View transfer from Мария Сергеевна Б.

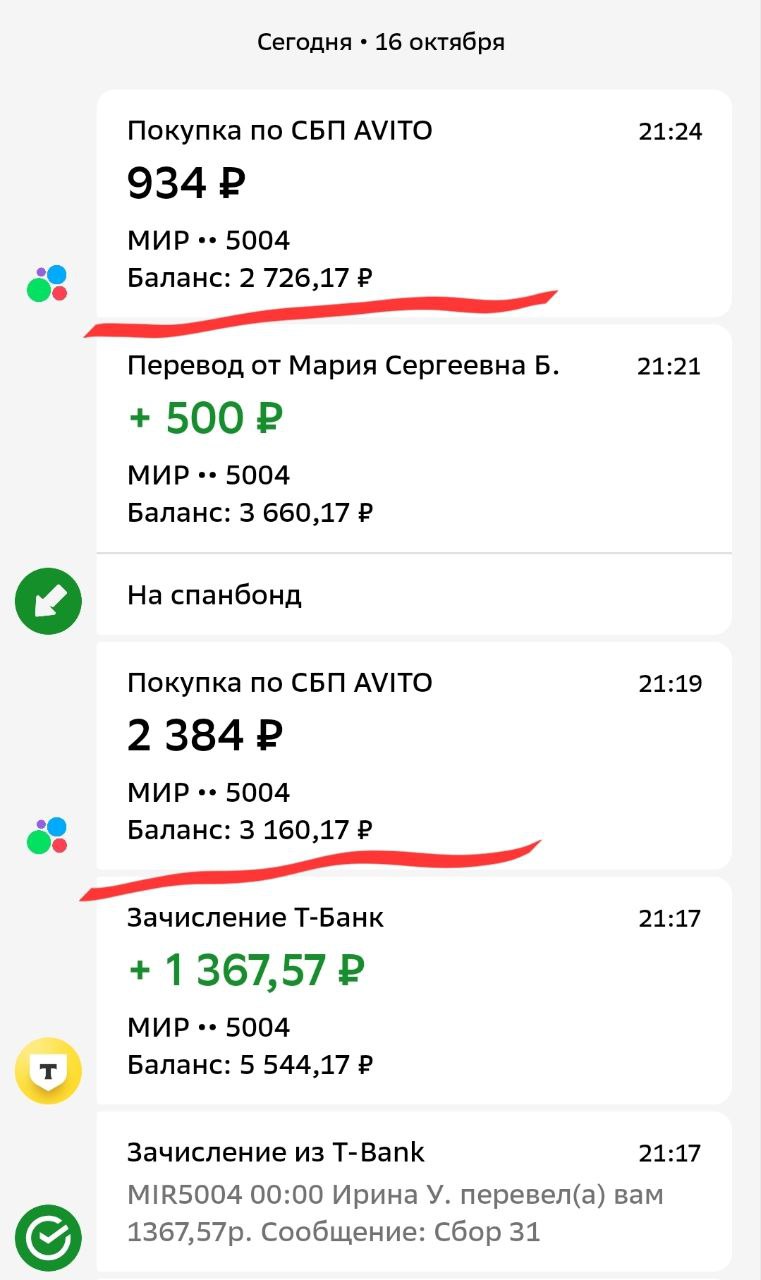click(414, 438)
